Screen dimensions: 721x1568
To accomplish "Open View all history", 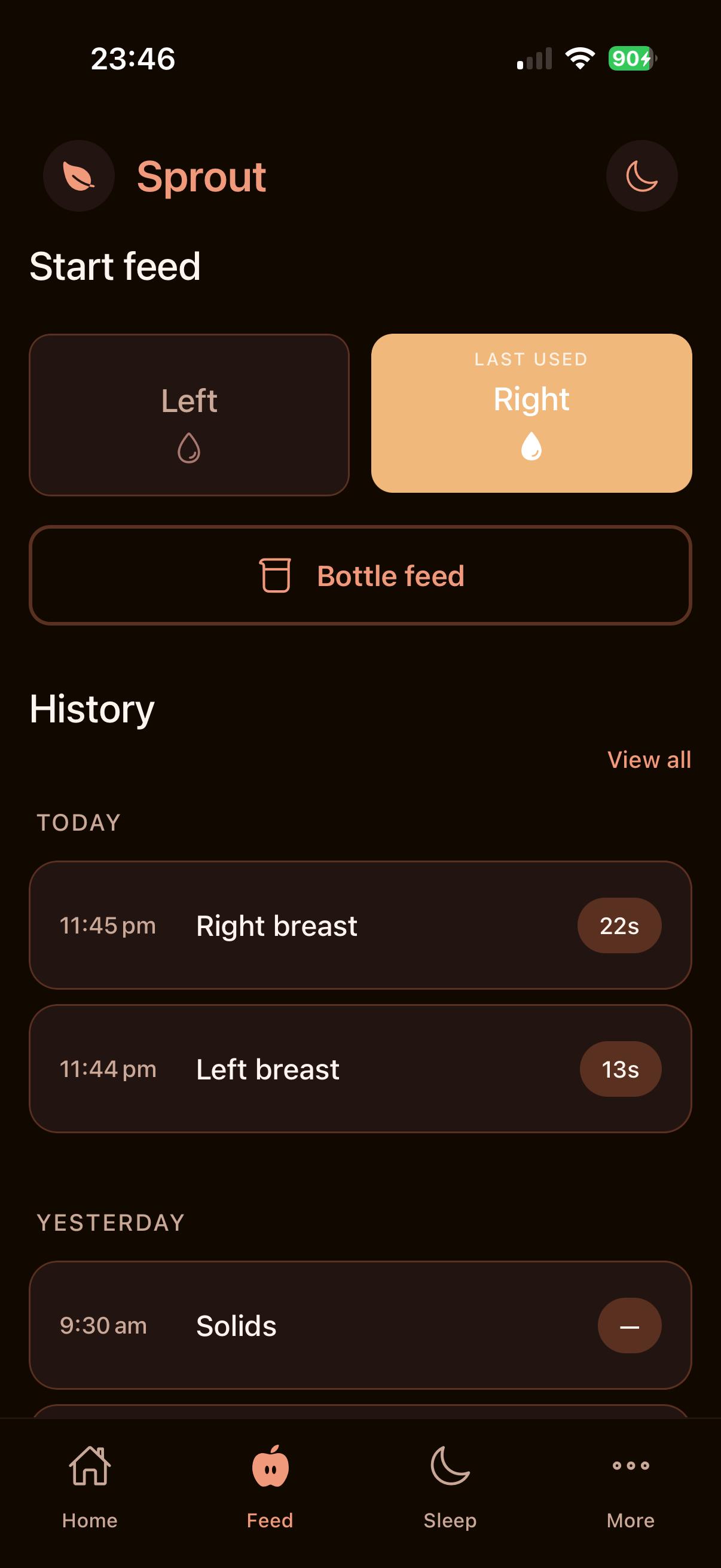I will coord(649,759).
